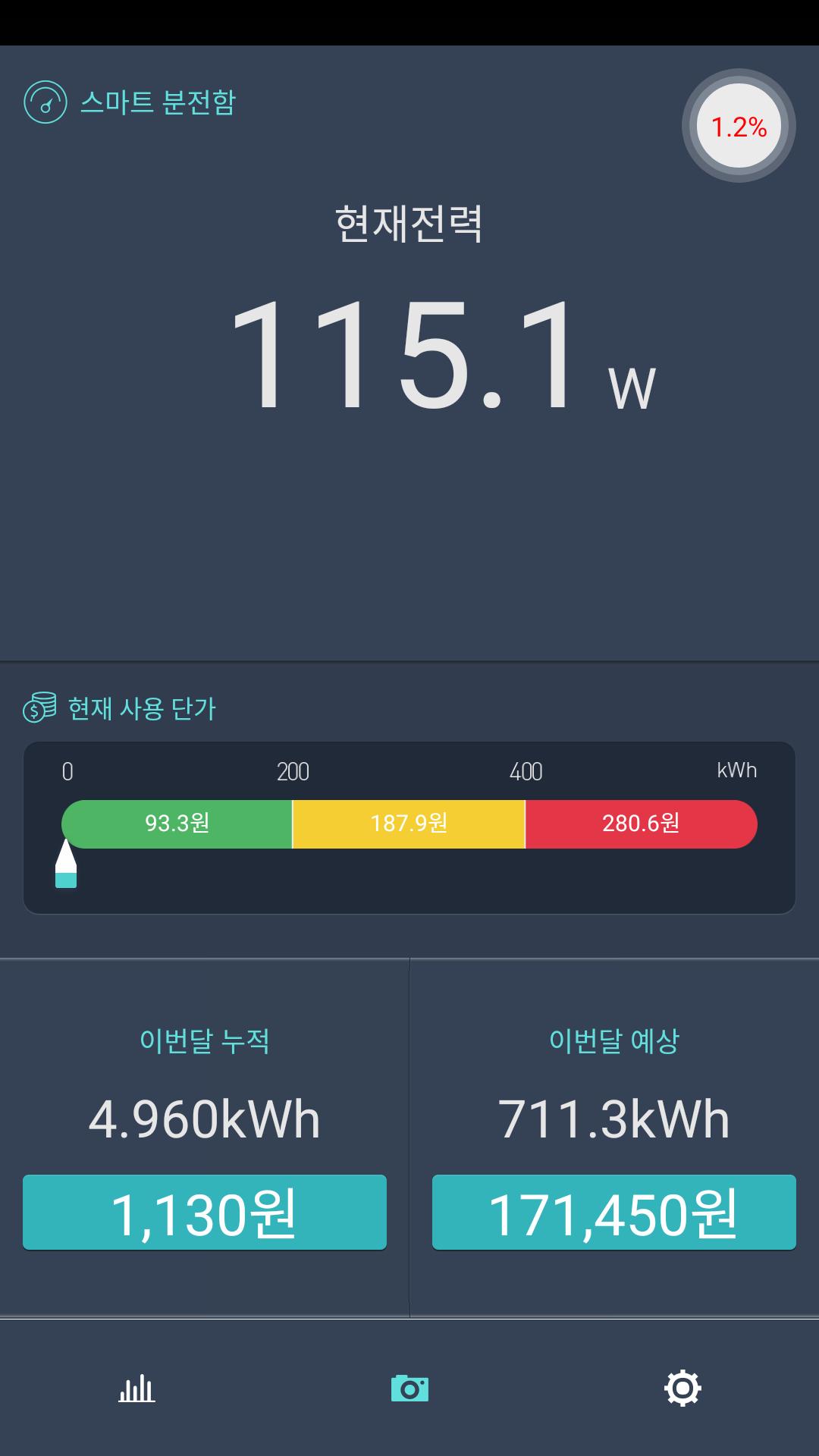
Task: Open the settings gear tab
Action: click(682, 1389)
